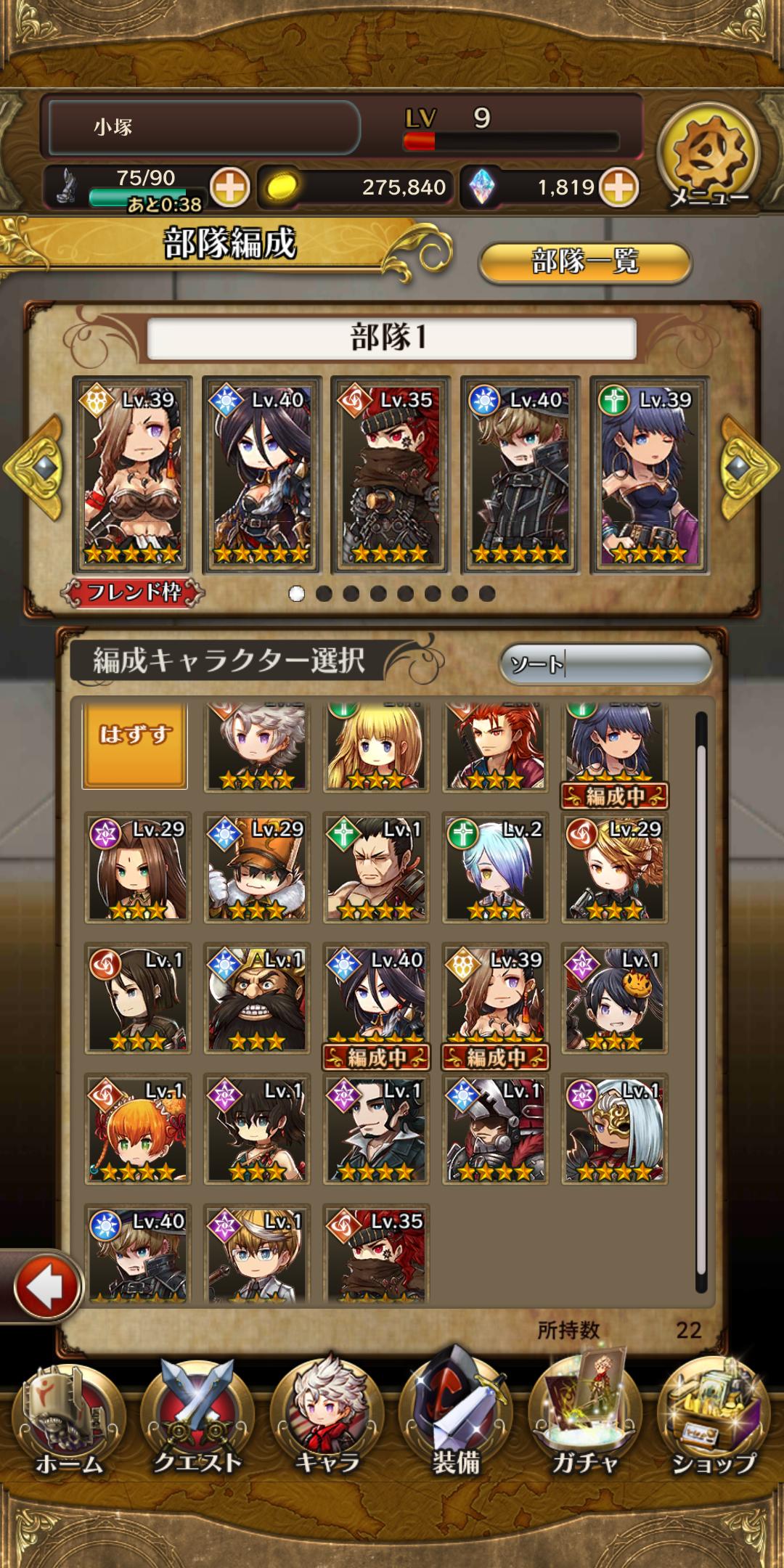This screenshot has width=784, height=1568.
Task: Select the フレンド枠 Lv.39 squad slot
Action: pos(132,475)
